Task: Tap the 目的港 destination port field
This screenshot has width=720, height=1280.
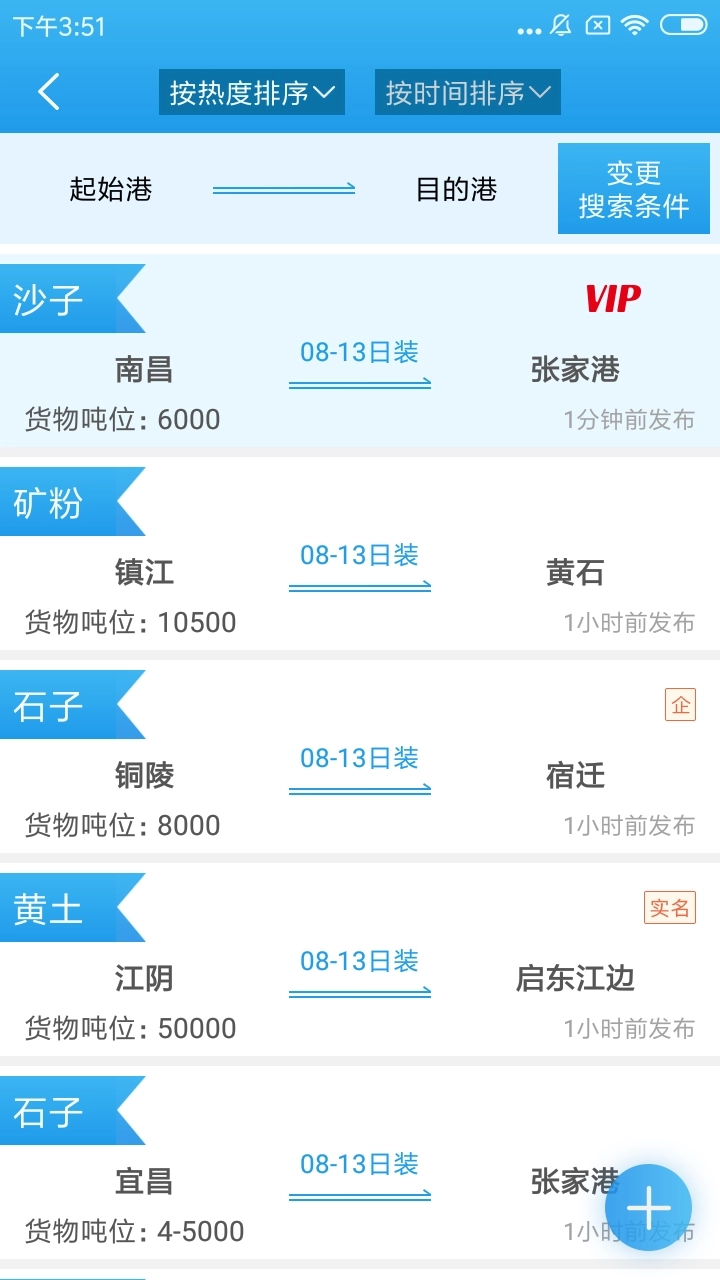Action: coord(457,190)
